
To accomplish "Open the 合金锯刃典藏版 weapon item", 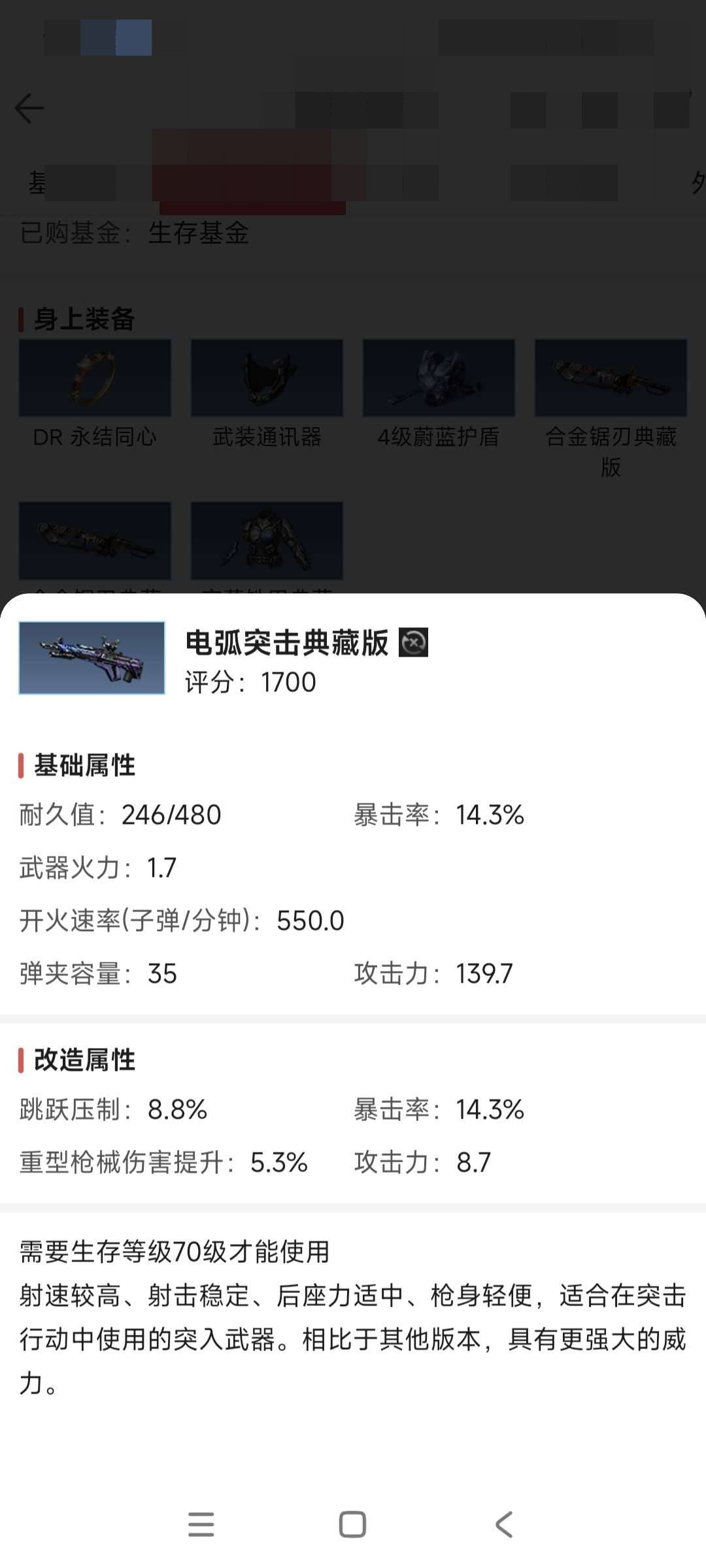I will [x=610, y=379].
